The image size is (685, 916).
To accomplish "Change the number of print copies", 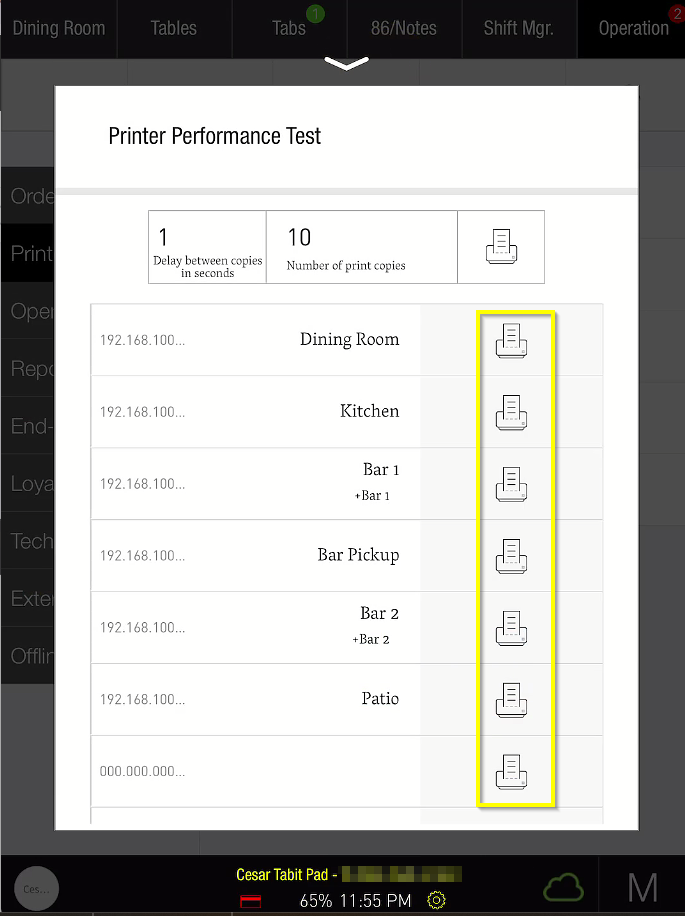I will tap(361, 247).
